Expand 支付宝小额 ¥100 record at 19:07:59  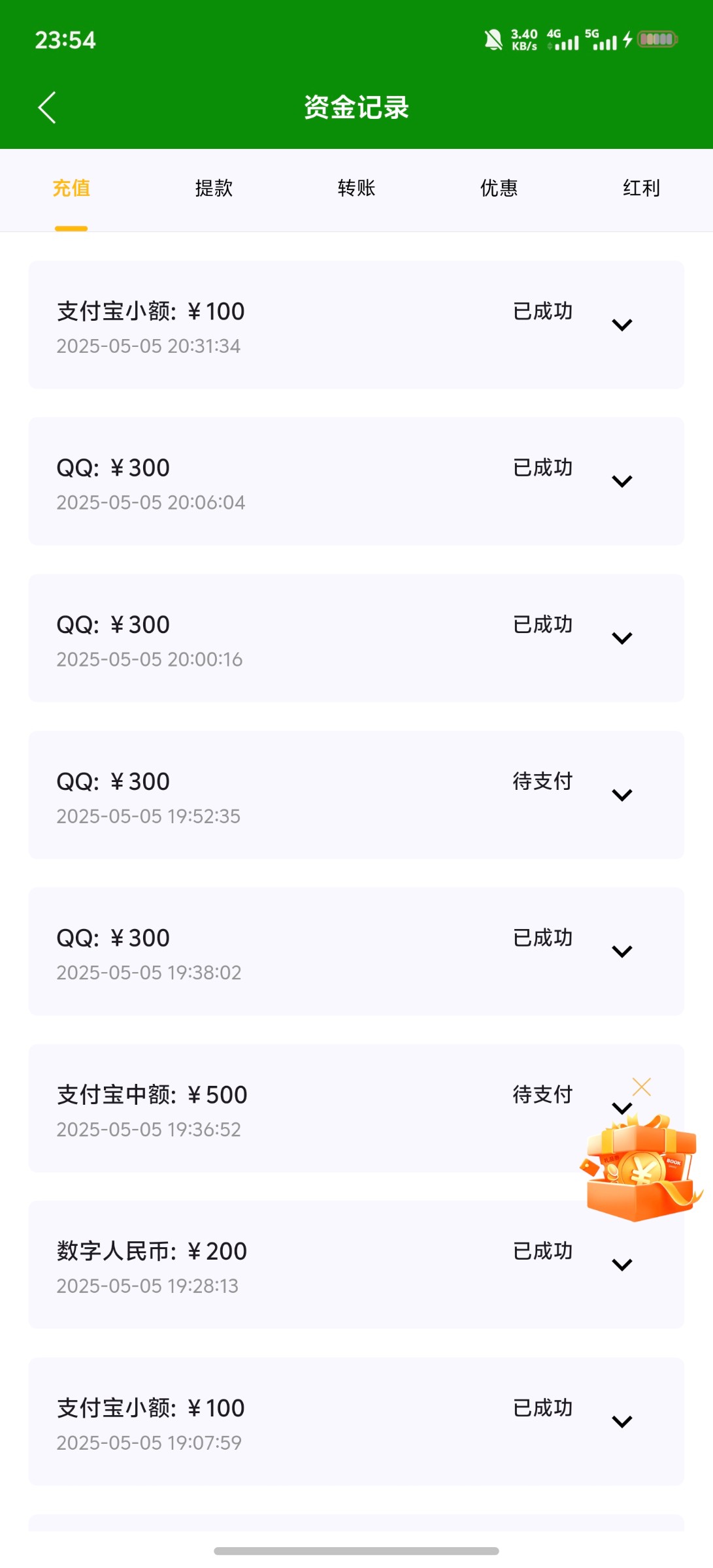[x=622, y=1422]
